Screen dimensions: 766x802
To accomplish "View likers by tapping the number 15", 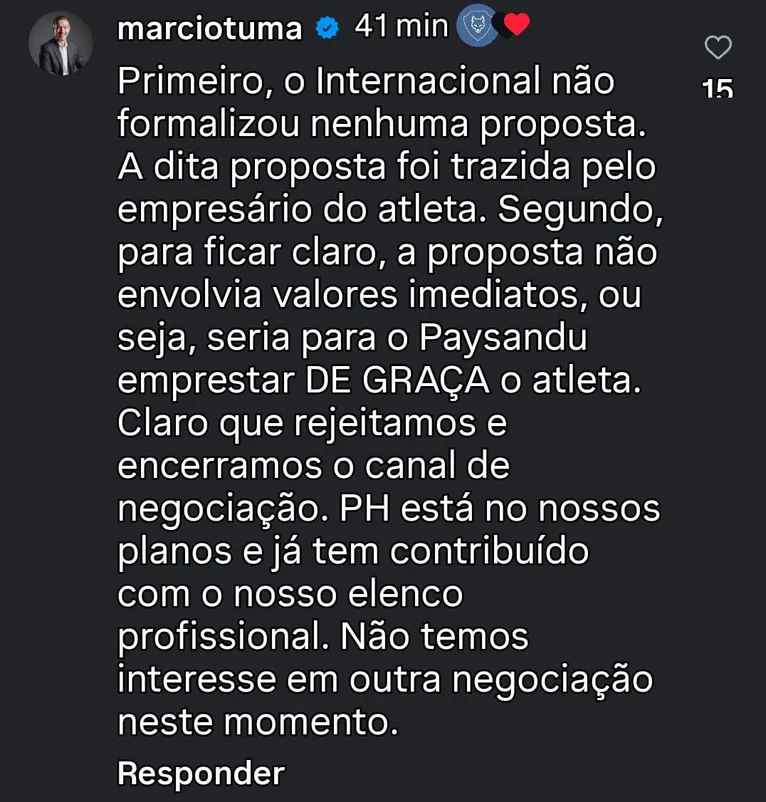I will coord(718,88).
